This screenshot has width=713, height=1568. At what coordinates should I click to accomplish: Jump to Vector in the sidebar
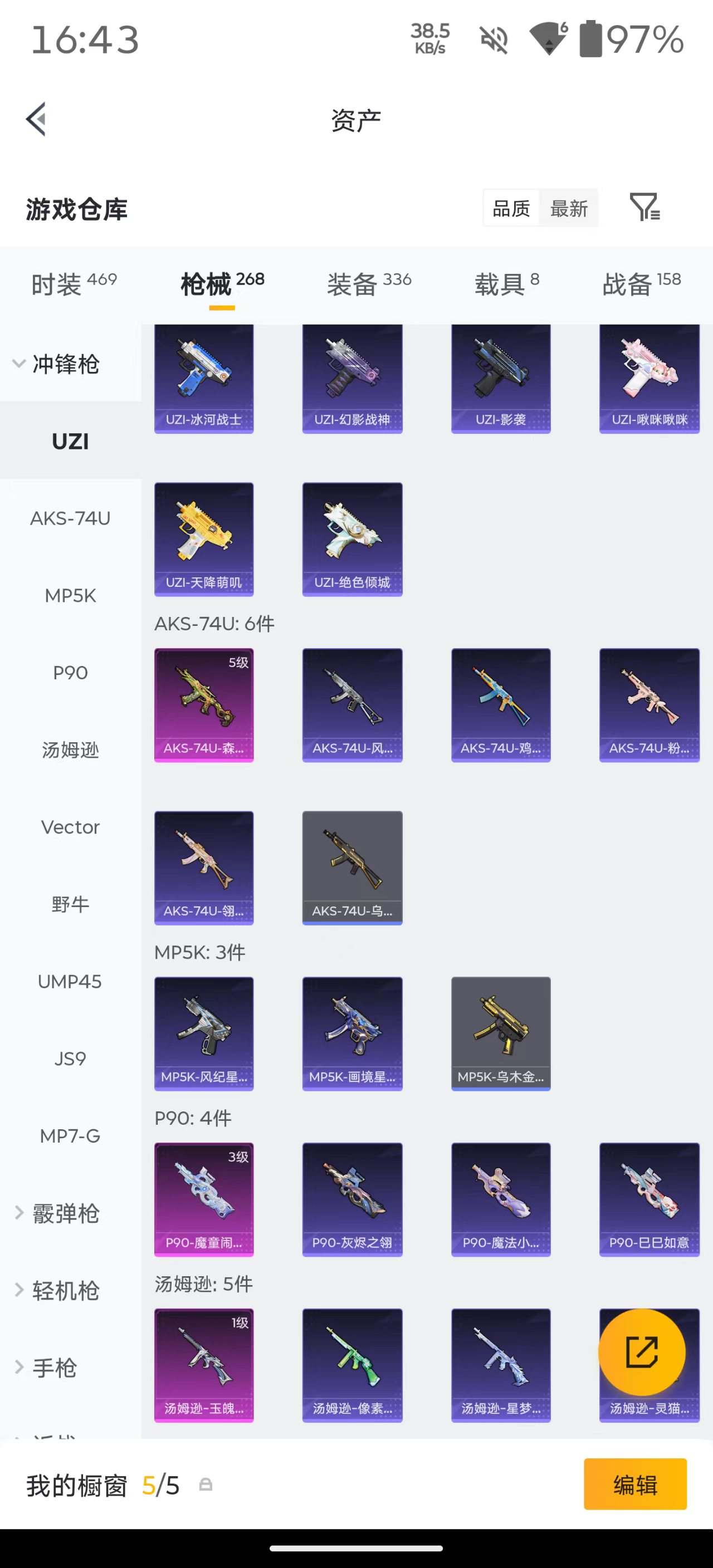tap(71, 827)
